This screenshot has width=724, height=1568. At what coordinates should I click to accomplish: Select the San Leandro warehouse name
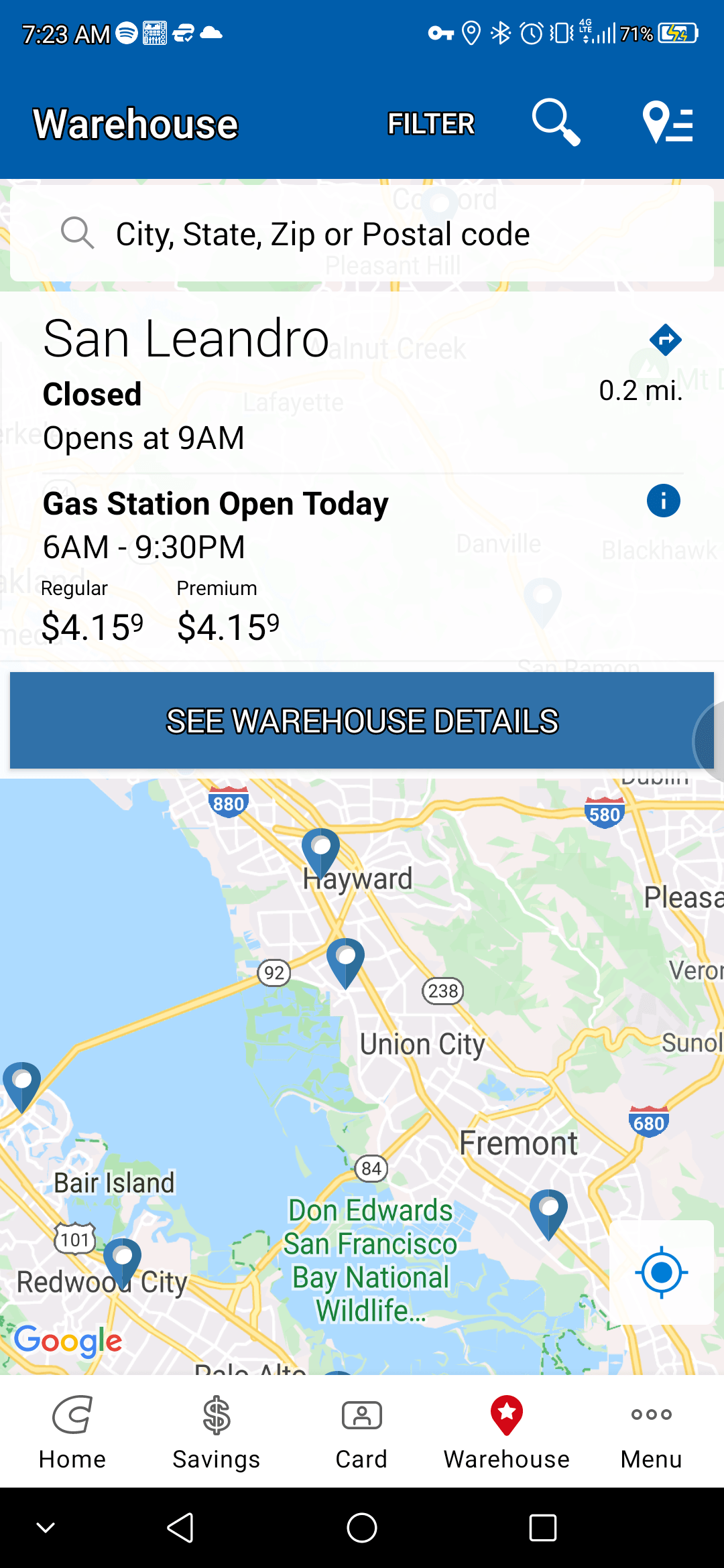(185, 338)
